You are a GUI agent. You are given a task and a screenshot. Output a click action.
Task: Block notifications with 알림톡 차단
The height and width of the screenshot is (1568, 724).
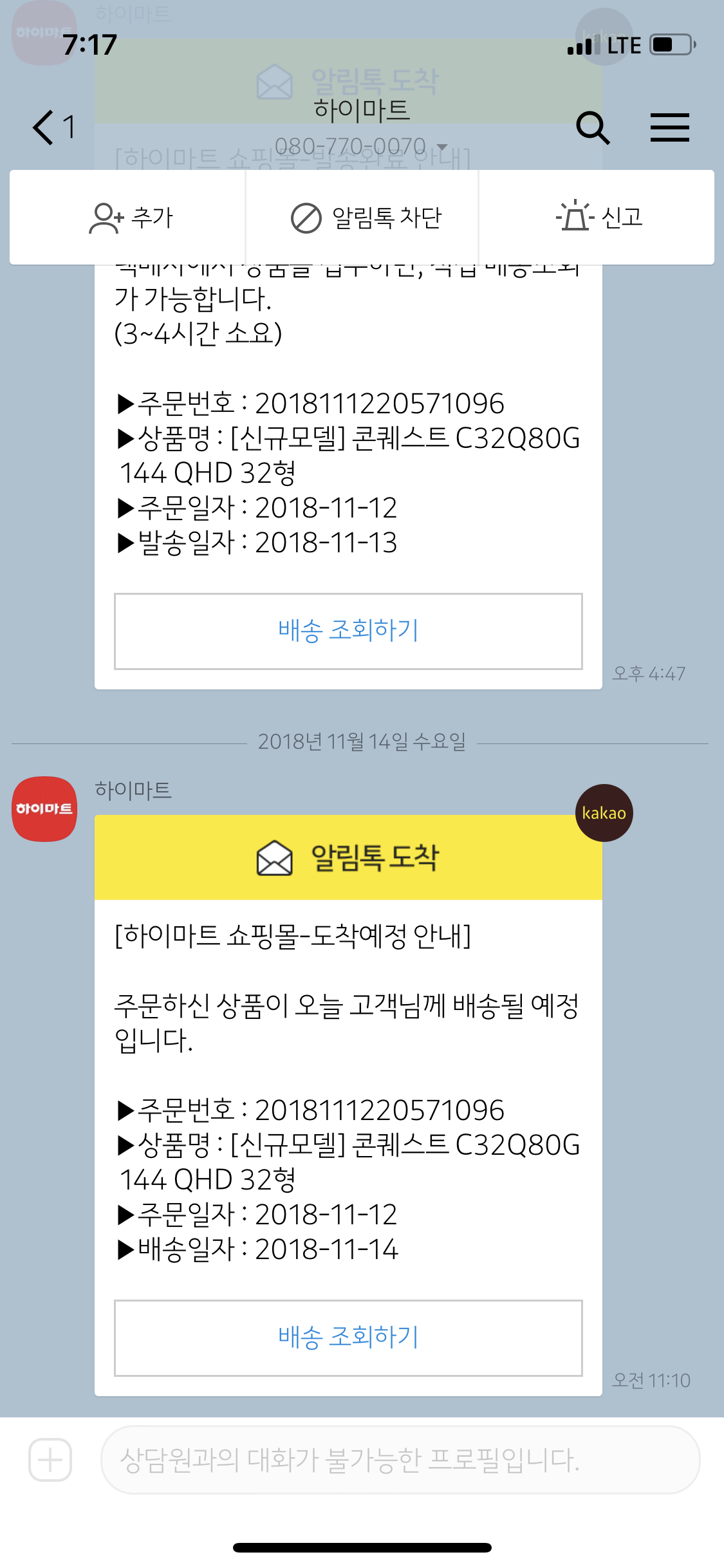[x=366, y=218]
